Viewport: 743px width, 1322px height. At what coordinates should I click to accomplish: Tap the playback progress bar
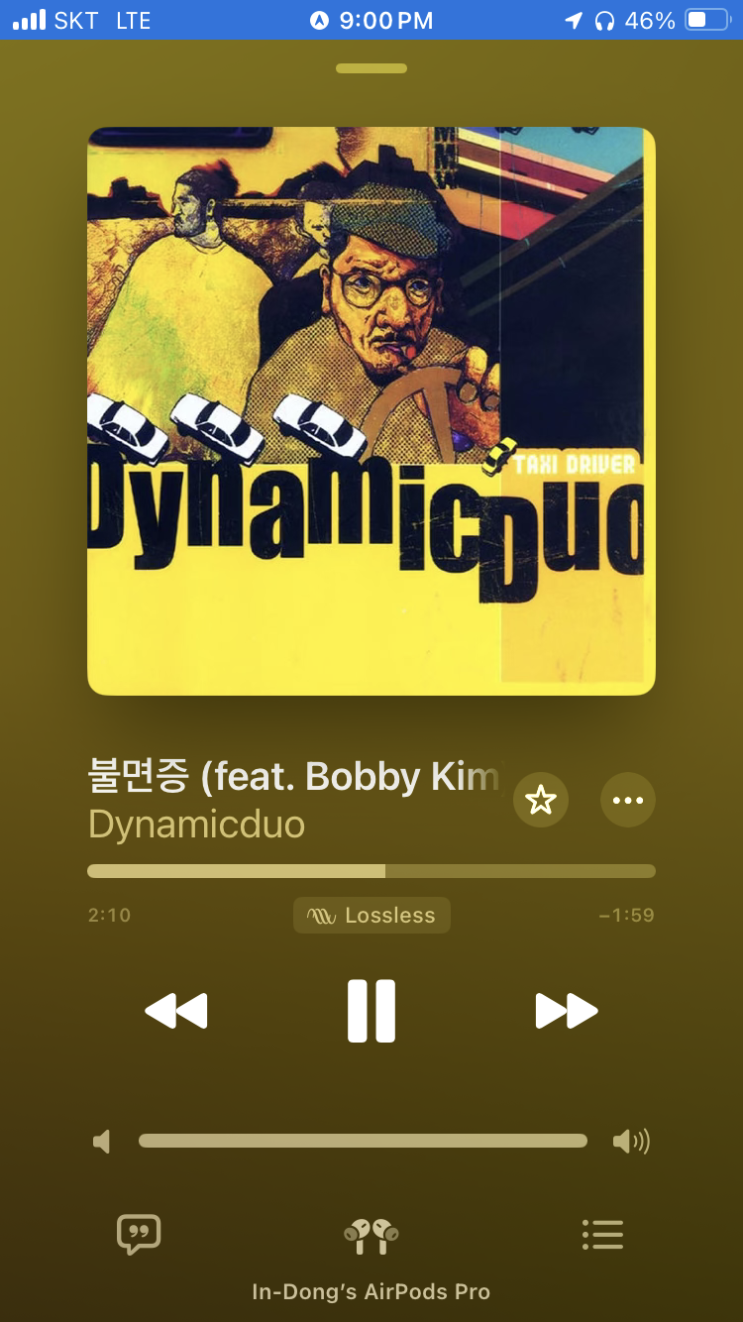click(x=371, y=871)
